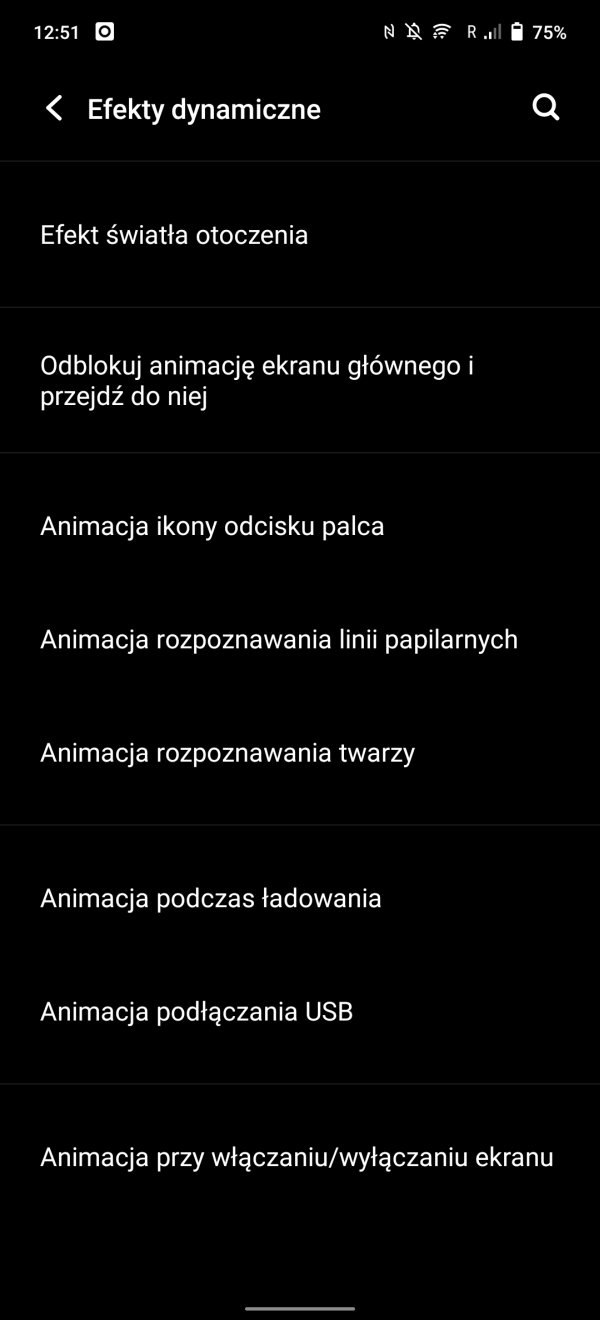This screenshot has width=600, height=1320.
Task: Select Animacja ikony odcisku palca
Action: 300,526
